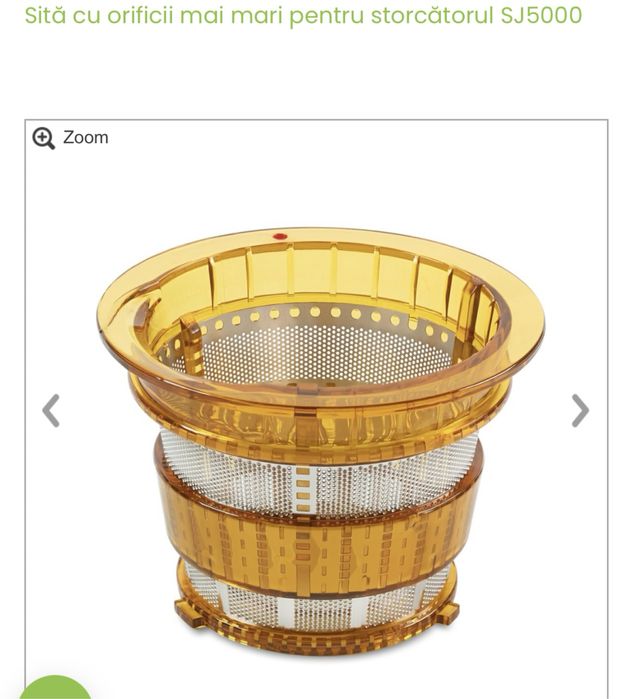Show the previous product image
Image resolution: width=633 pixels, height=699 pixels.
pos(51,410)
